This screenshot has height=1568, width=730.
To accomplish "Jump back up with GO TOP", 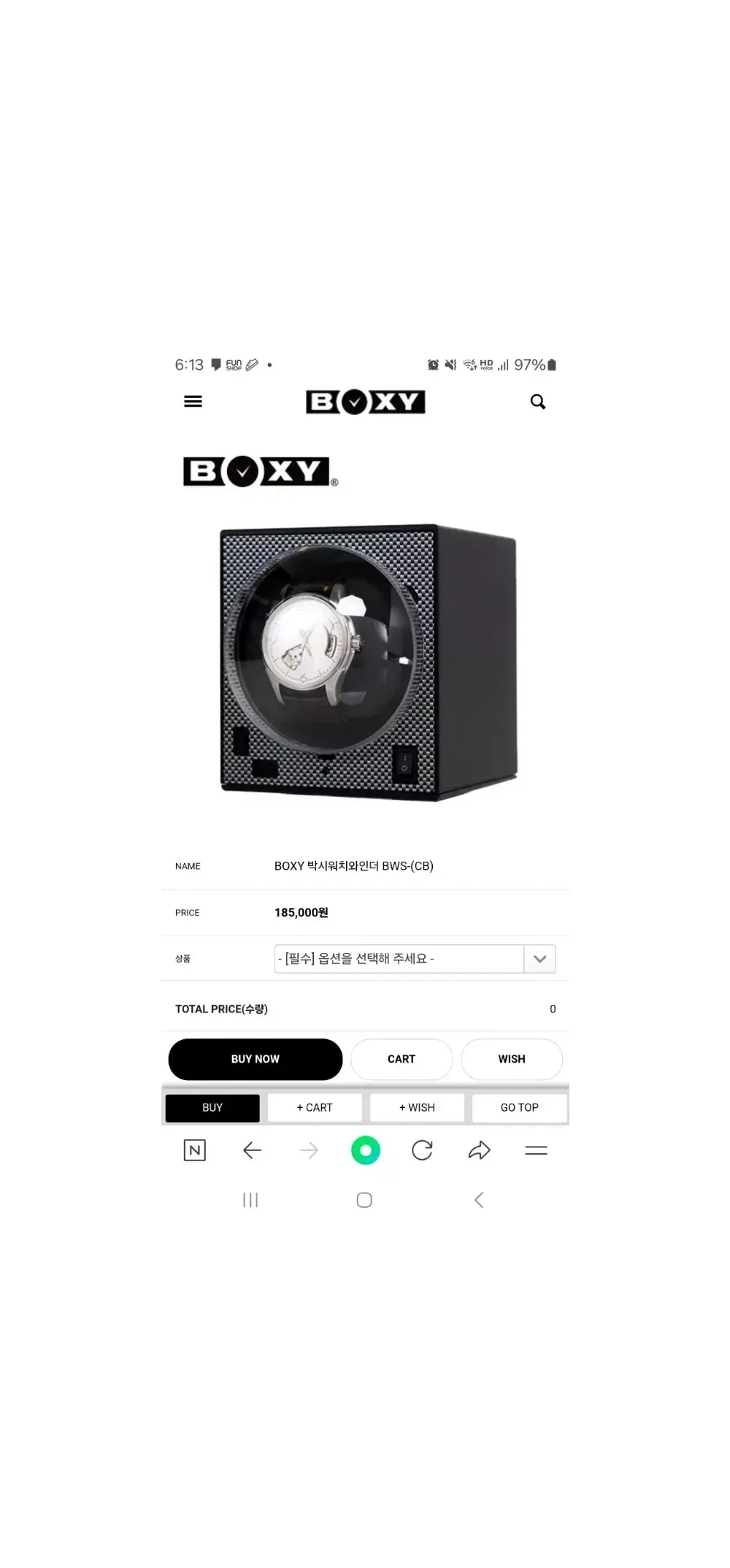I will (519, 1108).
